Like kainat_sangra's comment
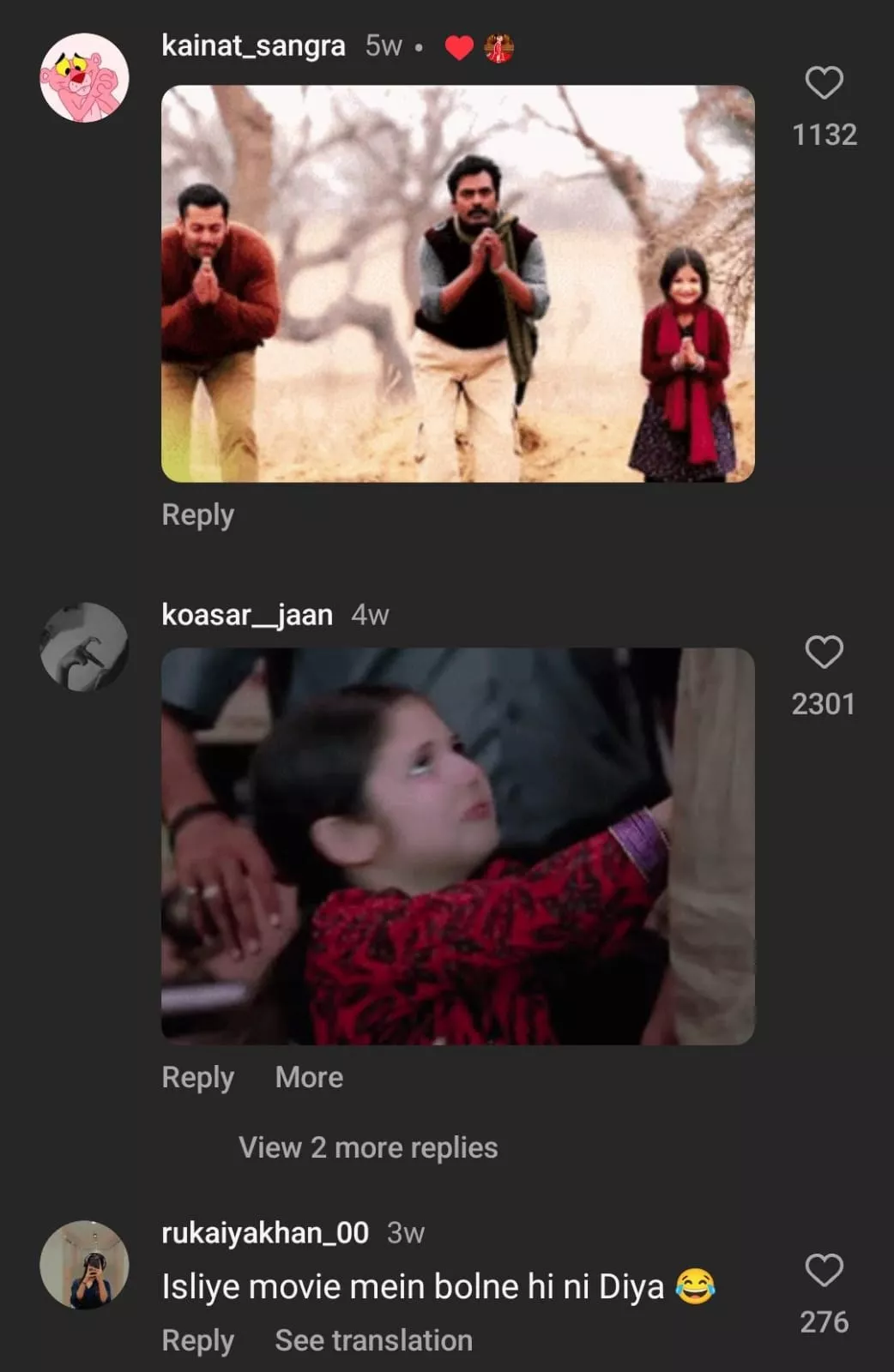This screenshot has height=1372, width=894. [824, 83]
